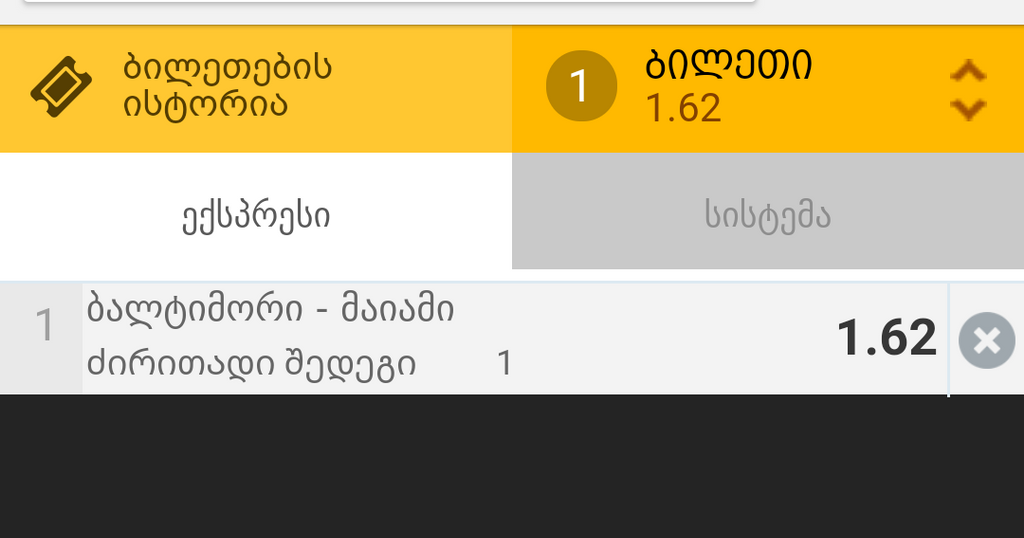Switch to the ექსპრესი tab
The width and height of the screenshot is (1024, 538).
pos(256,215)
